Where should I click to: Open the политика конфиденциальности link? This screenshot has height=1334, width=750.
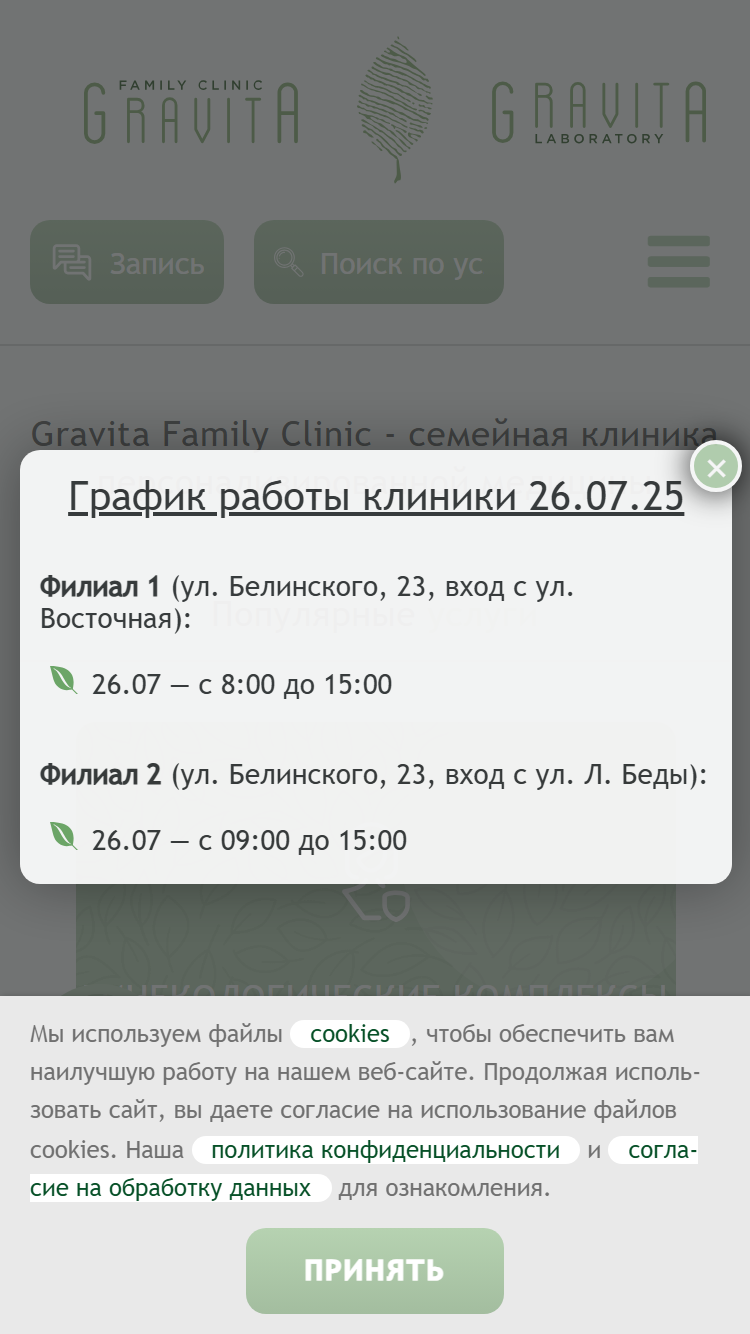click(x=386, y=1150)
